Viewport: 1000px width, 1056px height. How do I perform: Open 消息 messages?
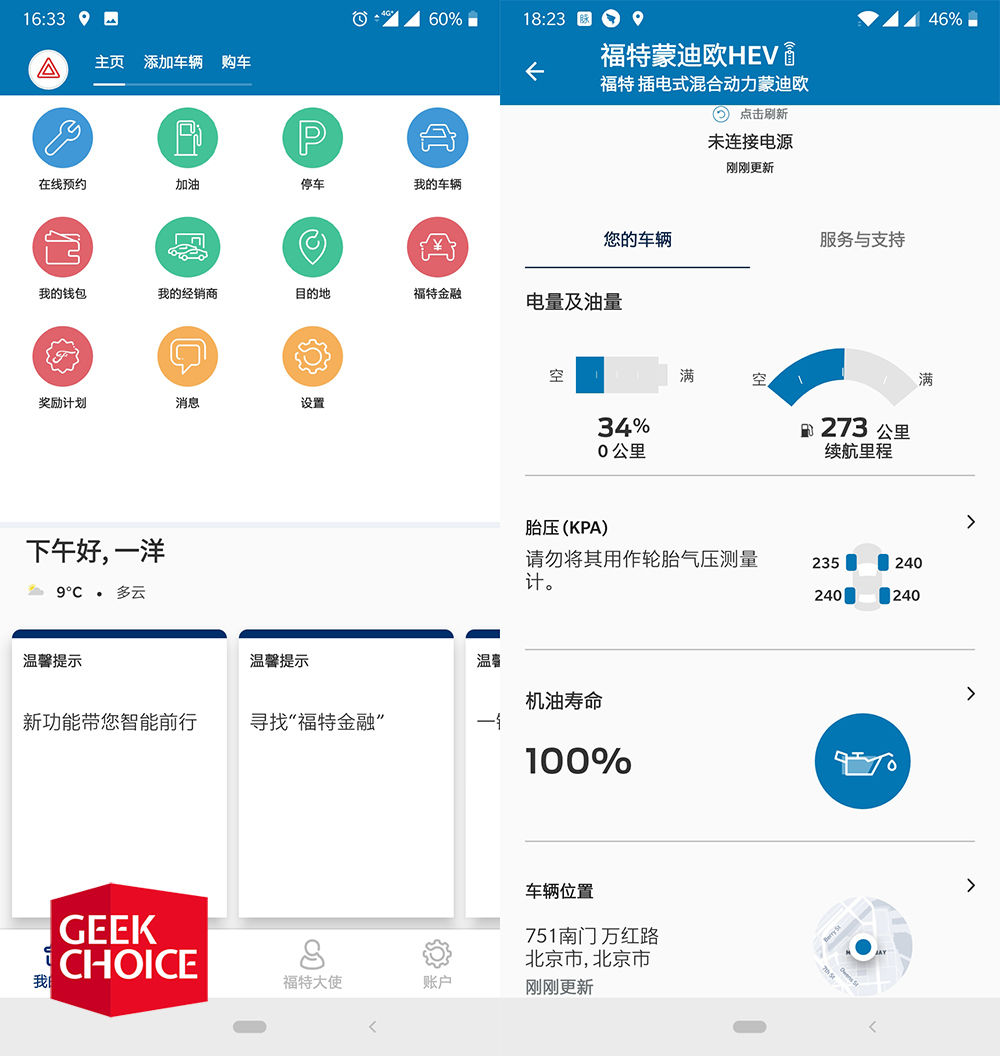187,356
